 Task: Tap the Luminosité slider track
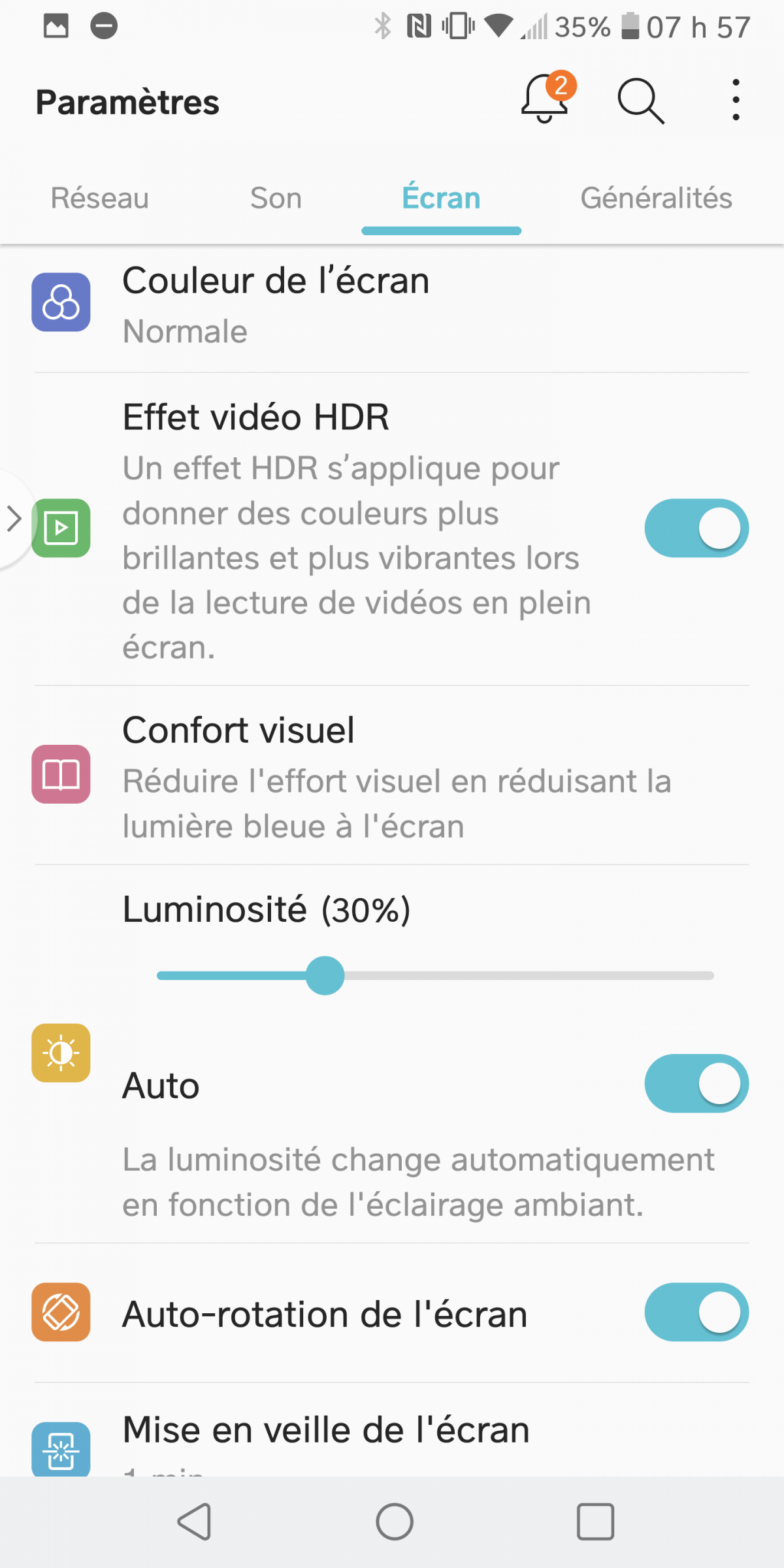pyautogui.click(x=523, y=975)
